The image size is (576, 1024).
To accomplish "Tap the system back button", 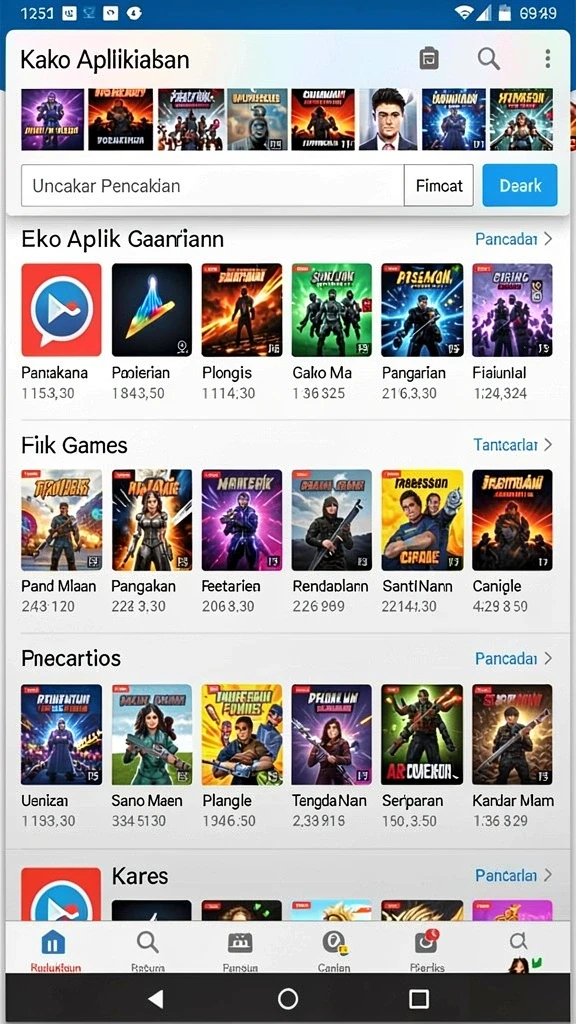I will (155, 998).
